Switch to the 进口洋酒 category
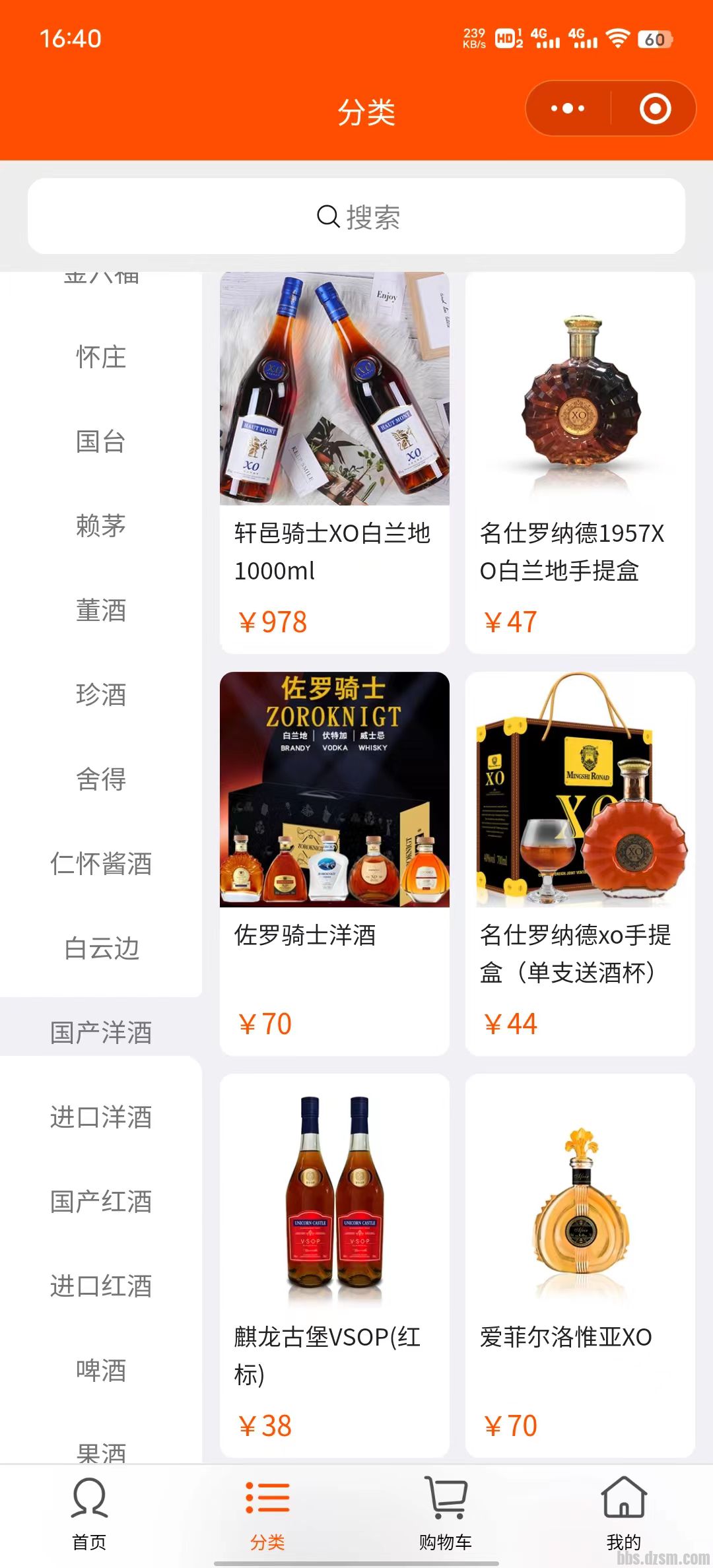This screenshot has height=1568, width=713. tap(101, 1117)
